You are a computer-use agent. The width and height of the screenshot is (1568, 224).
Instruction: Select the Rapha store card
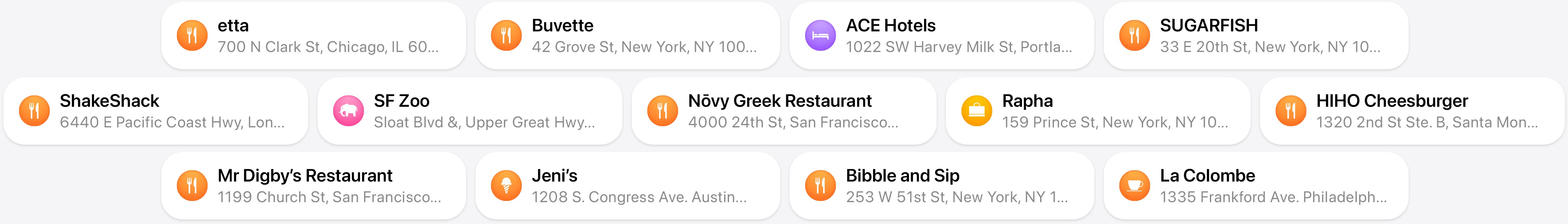coord(1098,110)
